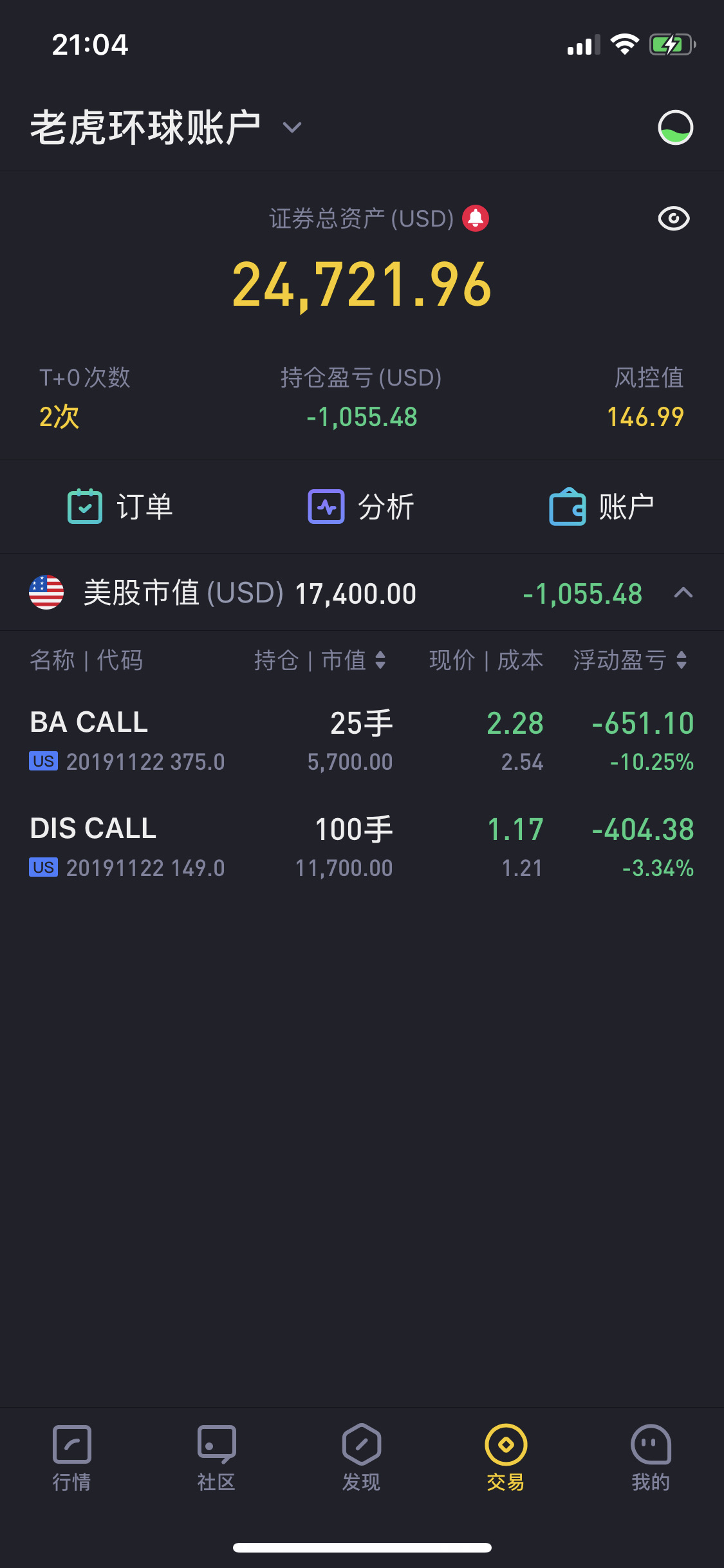The width and height of the screenshot is (724, 1568).
Task: Sort holdings by 持仓 | 市值
Action: coord(320,660)
